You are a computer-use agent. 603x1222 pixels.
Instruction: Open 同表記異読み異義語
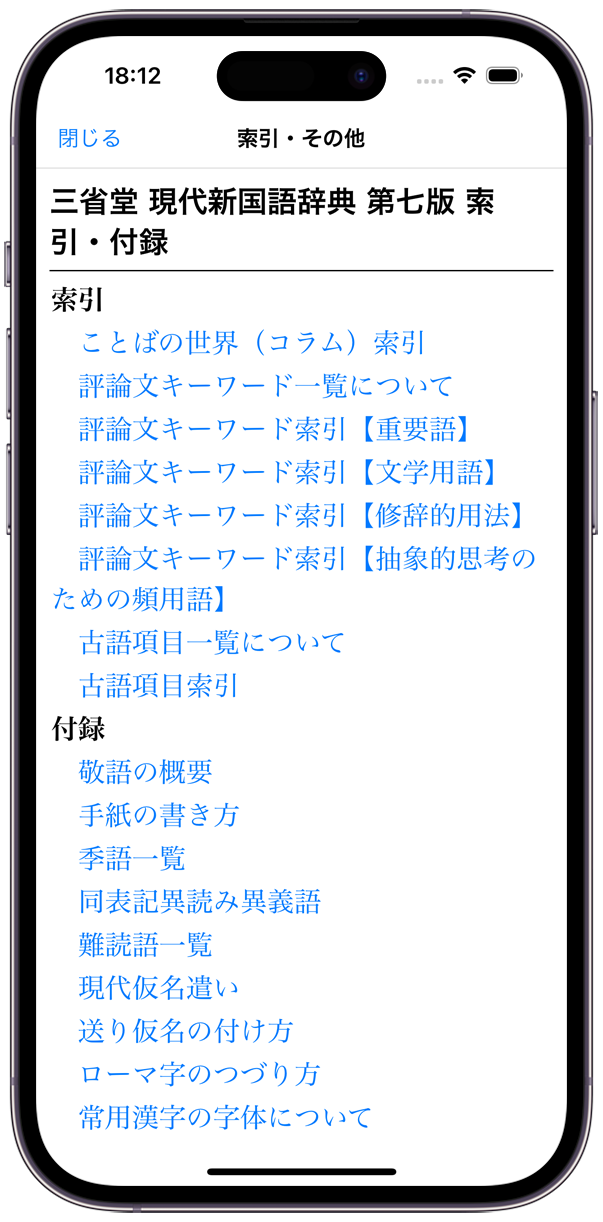(x=199, y=901)
